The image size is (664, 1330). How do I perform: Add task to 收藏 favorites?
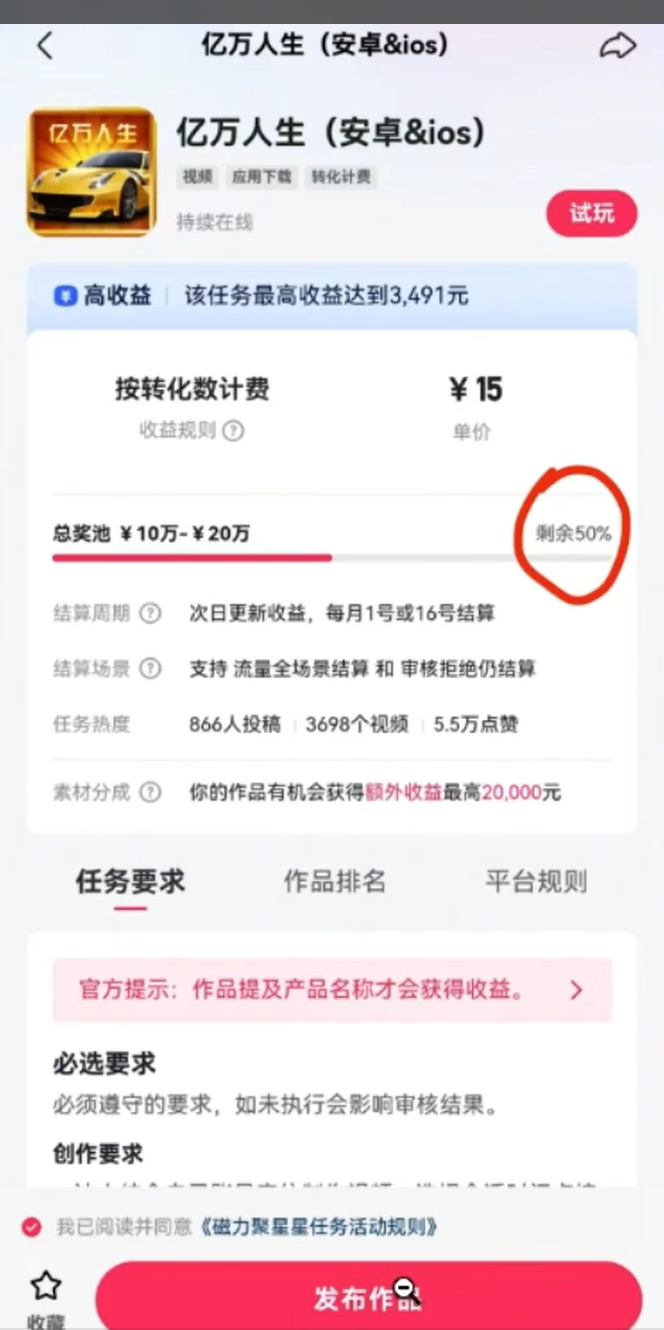click(x=45, y=1298)
